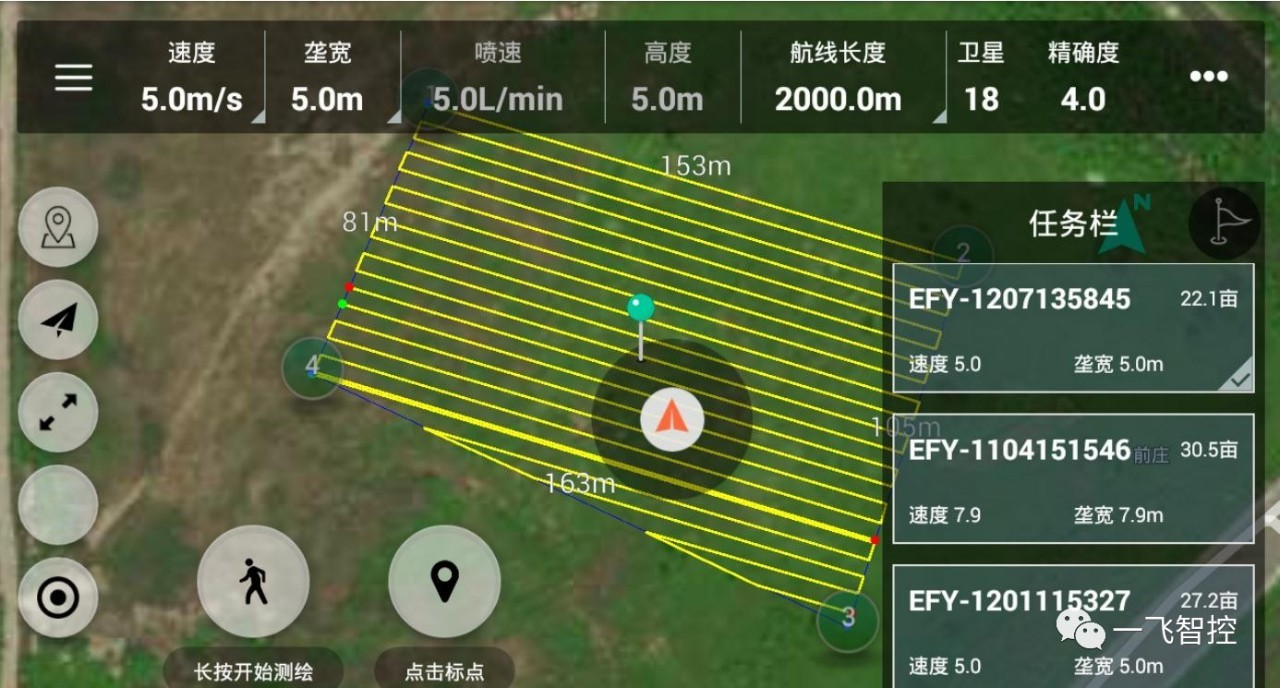
Task: Edit the 航线长度 2000.0m setting
Action: coord(838,78)
